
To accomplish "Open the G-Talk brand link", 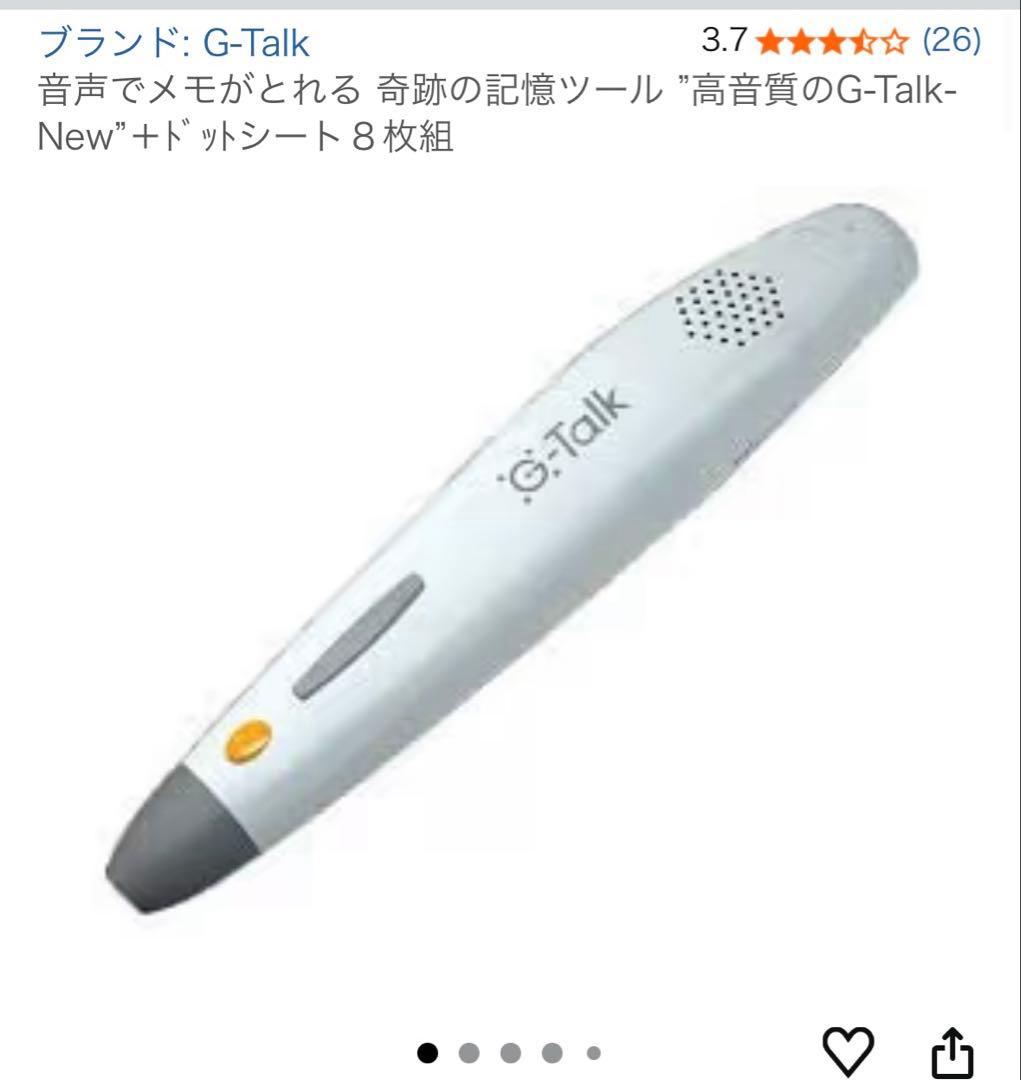I will tap(255, 42).
